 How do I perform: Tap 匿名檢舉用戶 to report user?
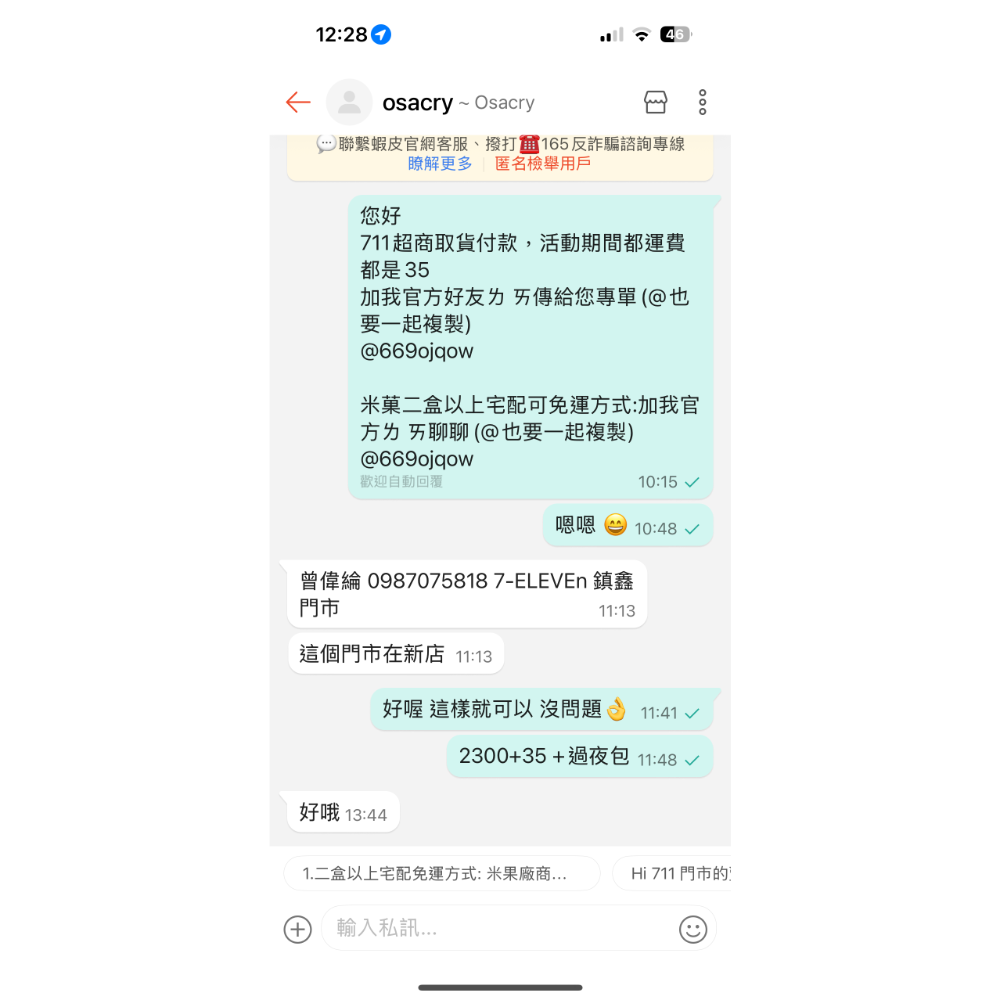(543, 164)
